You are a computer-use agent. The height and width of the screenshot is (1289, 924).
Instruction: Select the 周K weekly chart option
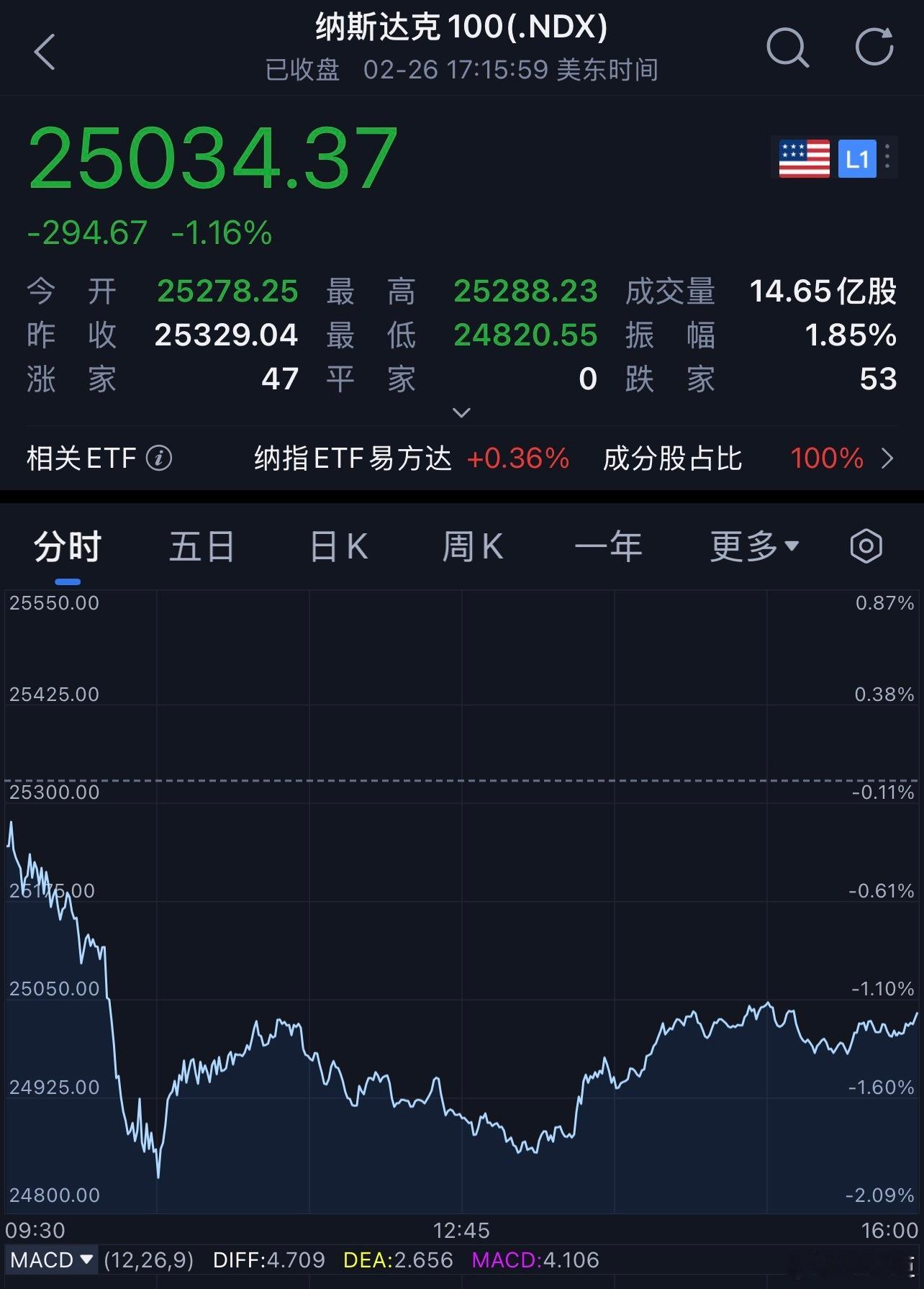(473, 546)
